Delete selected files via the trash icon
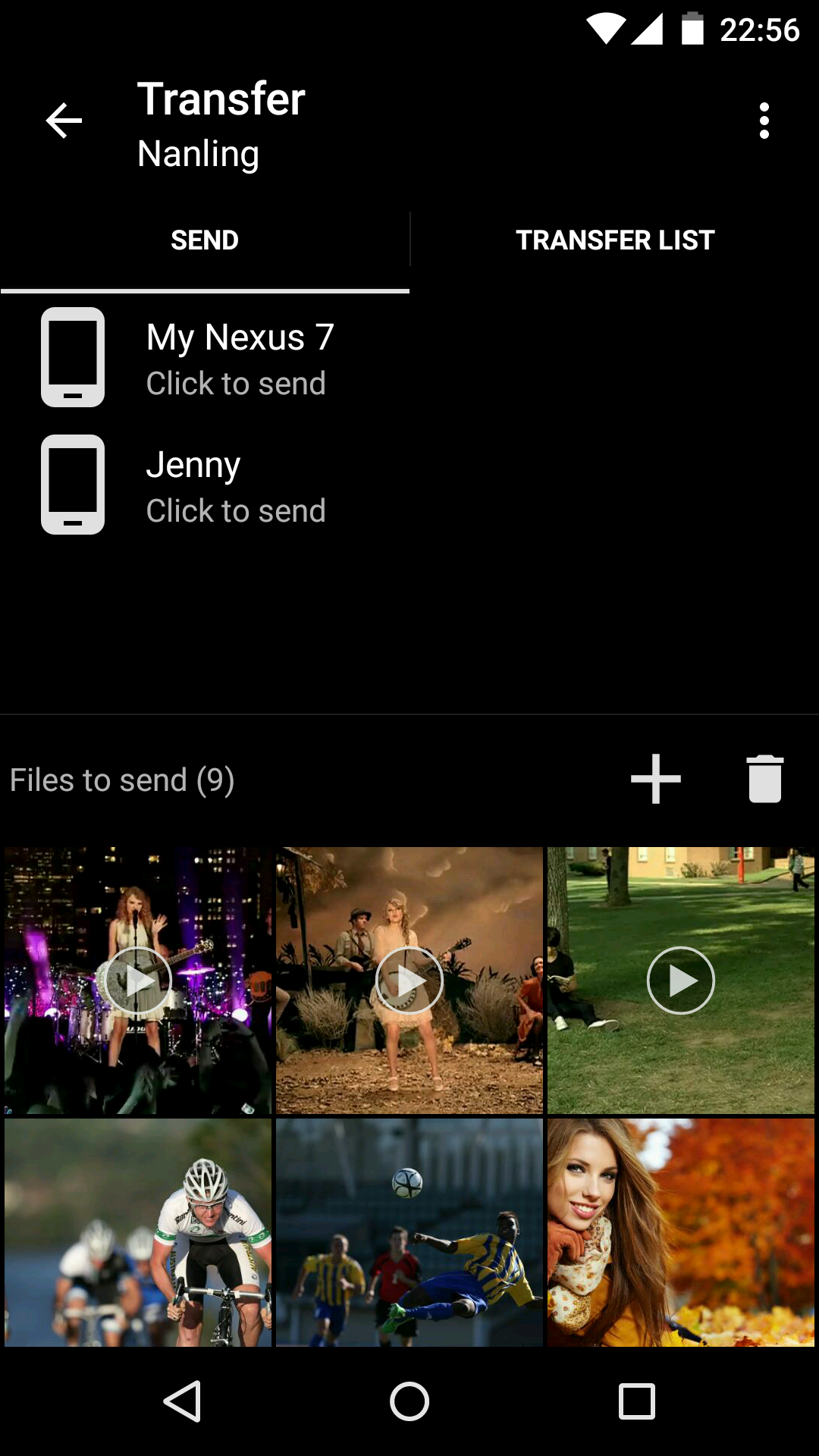The height and width of the screenshot is (1456, 819). [764, 778]
